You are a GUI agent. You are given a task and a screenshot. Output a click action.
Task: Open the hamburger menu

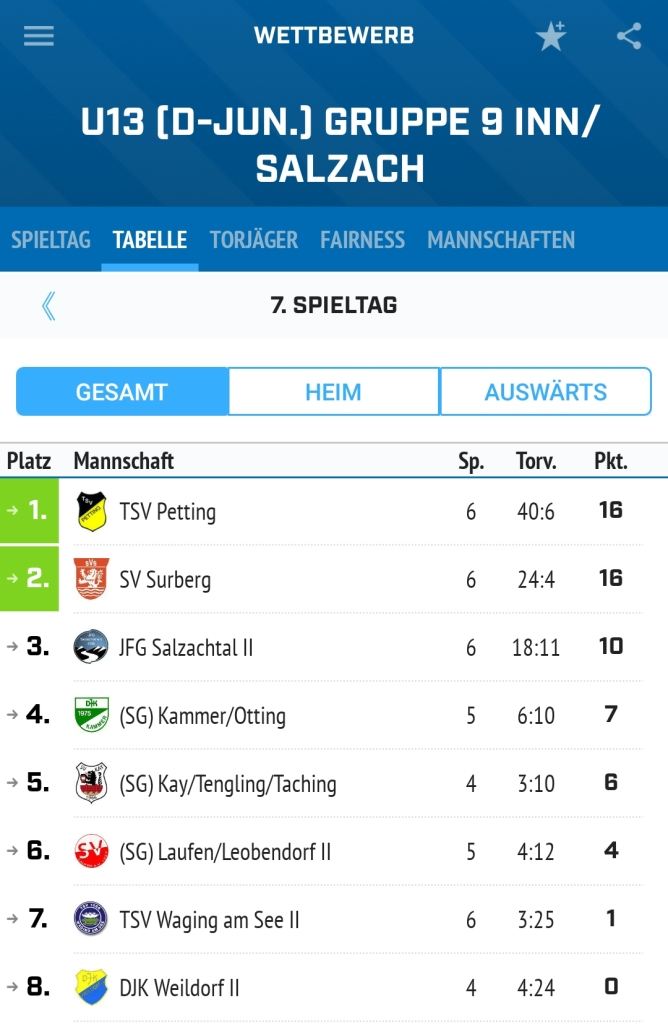39,36
